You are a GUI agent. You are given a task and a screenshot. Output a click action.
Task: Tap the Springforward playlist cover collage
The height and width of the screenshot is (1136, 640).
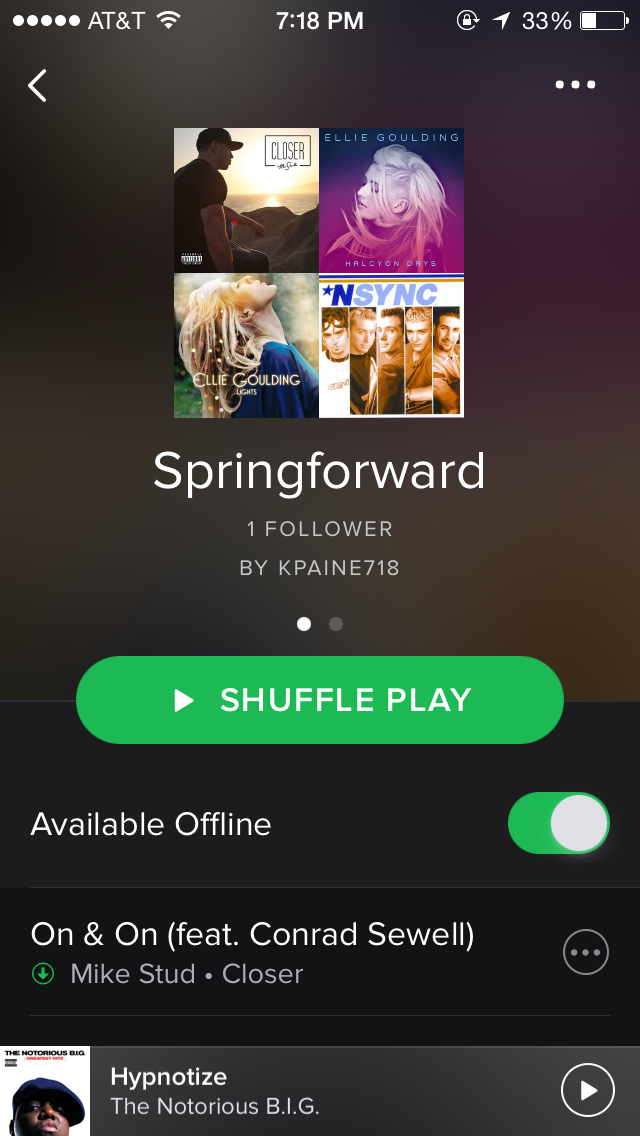tap(319, 272)
